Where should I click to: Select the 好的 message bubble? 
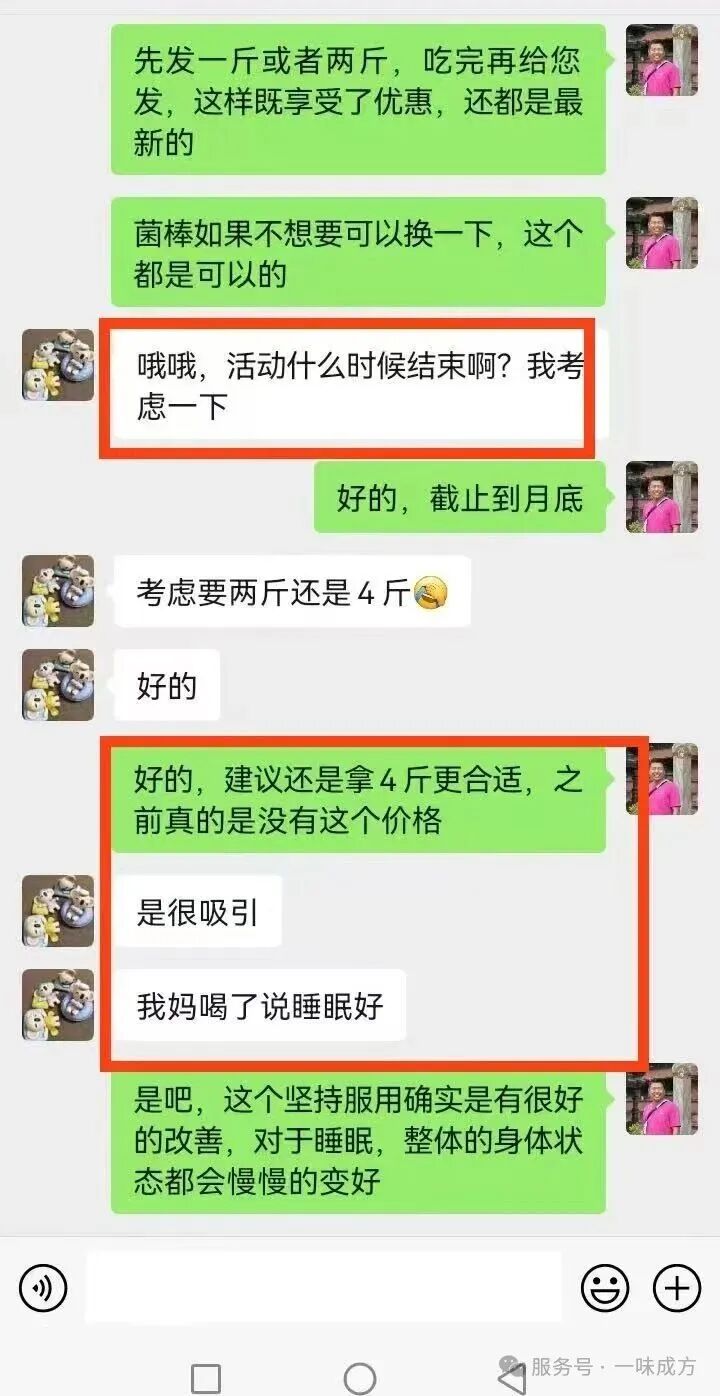[x=166, y=686]
